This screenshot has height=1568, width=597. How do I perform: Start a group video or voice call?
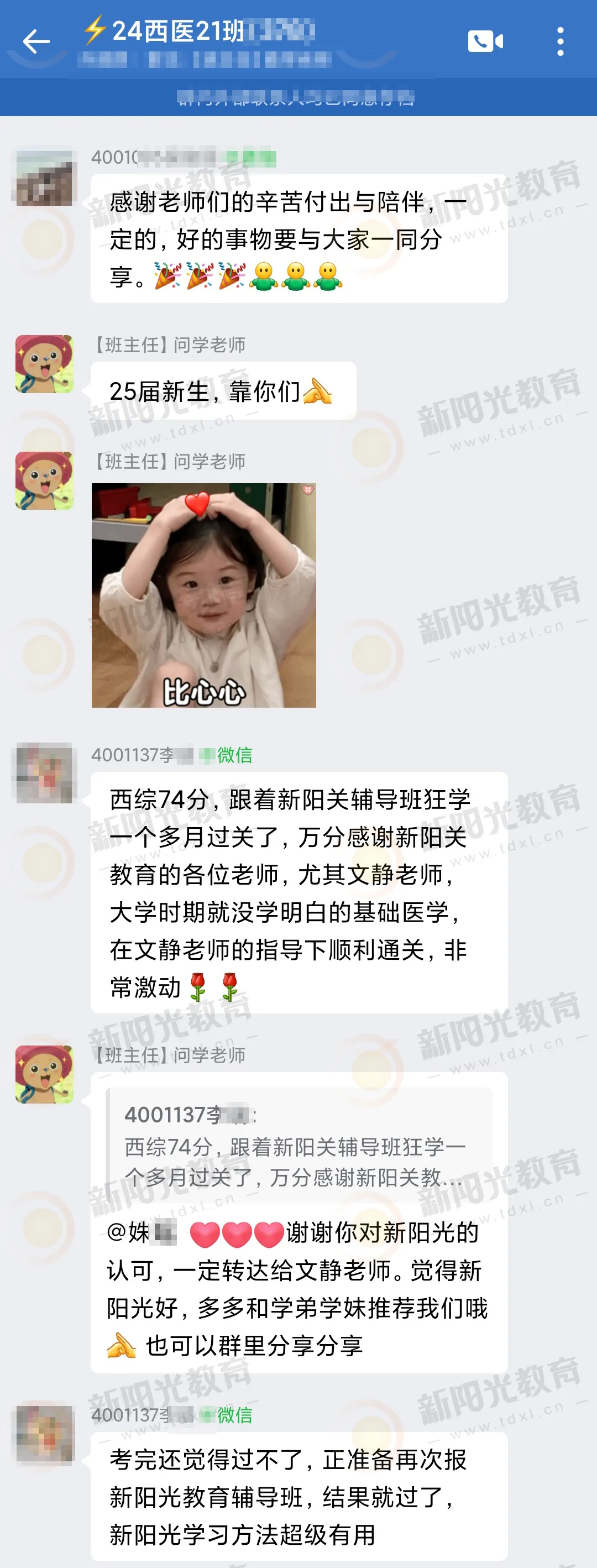485,41
